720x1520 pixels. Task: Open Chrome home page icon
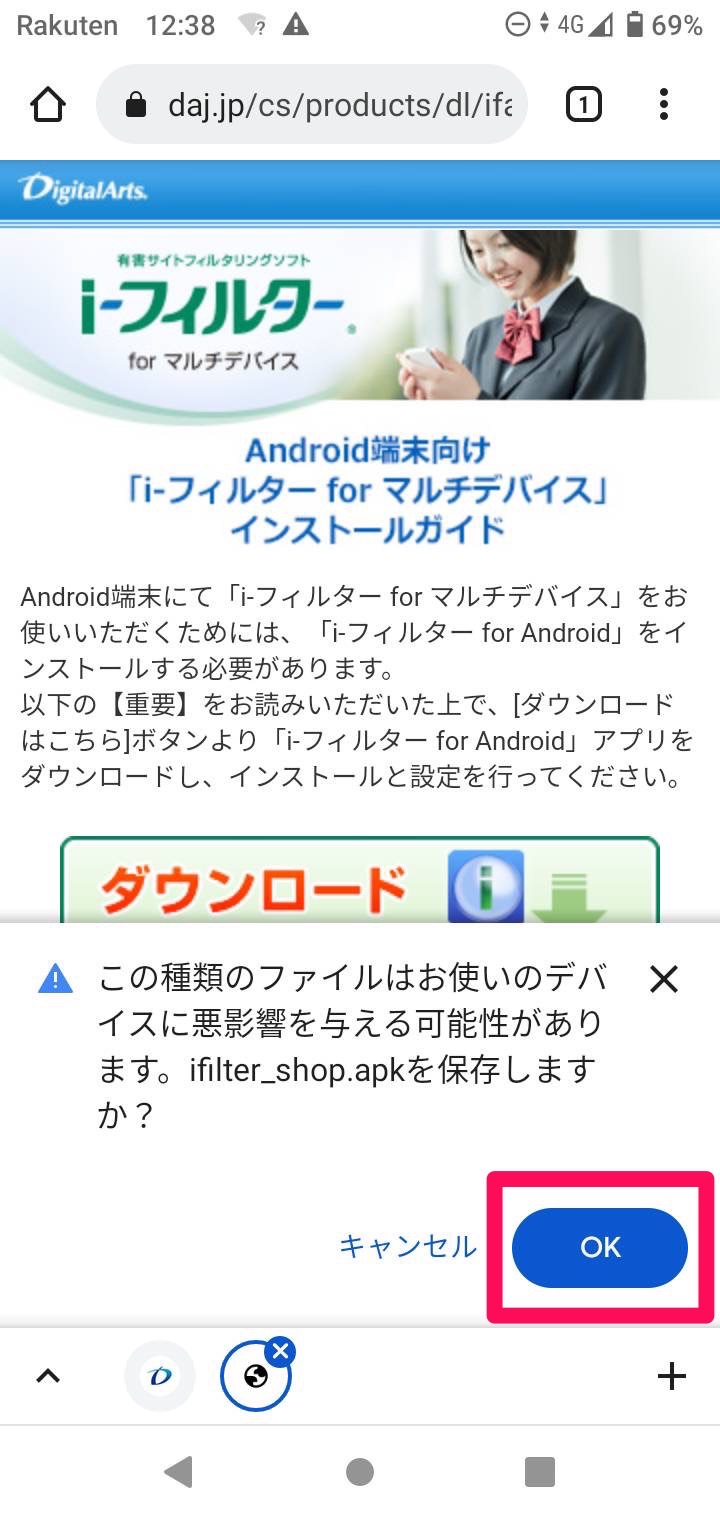tap(48, 105)
